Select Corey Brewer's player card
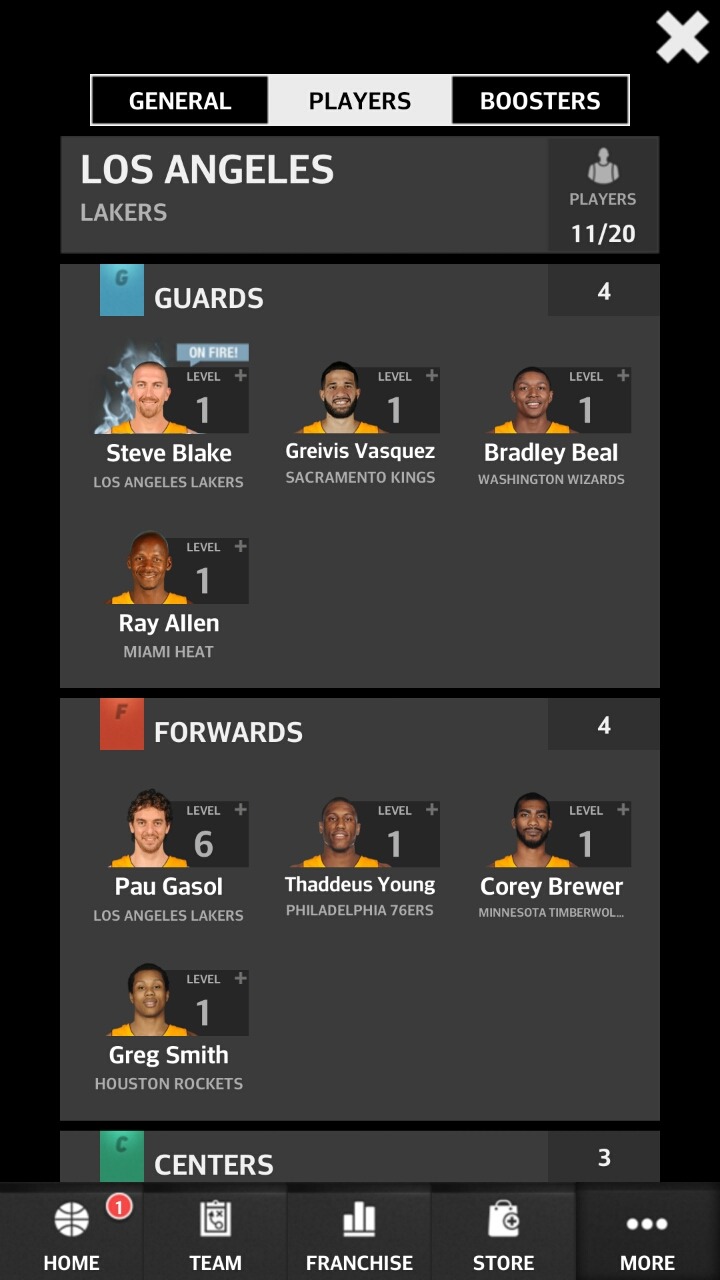 551,836
